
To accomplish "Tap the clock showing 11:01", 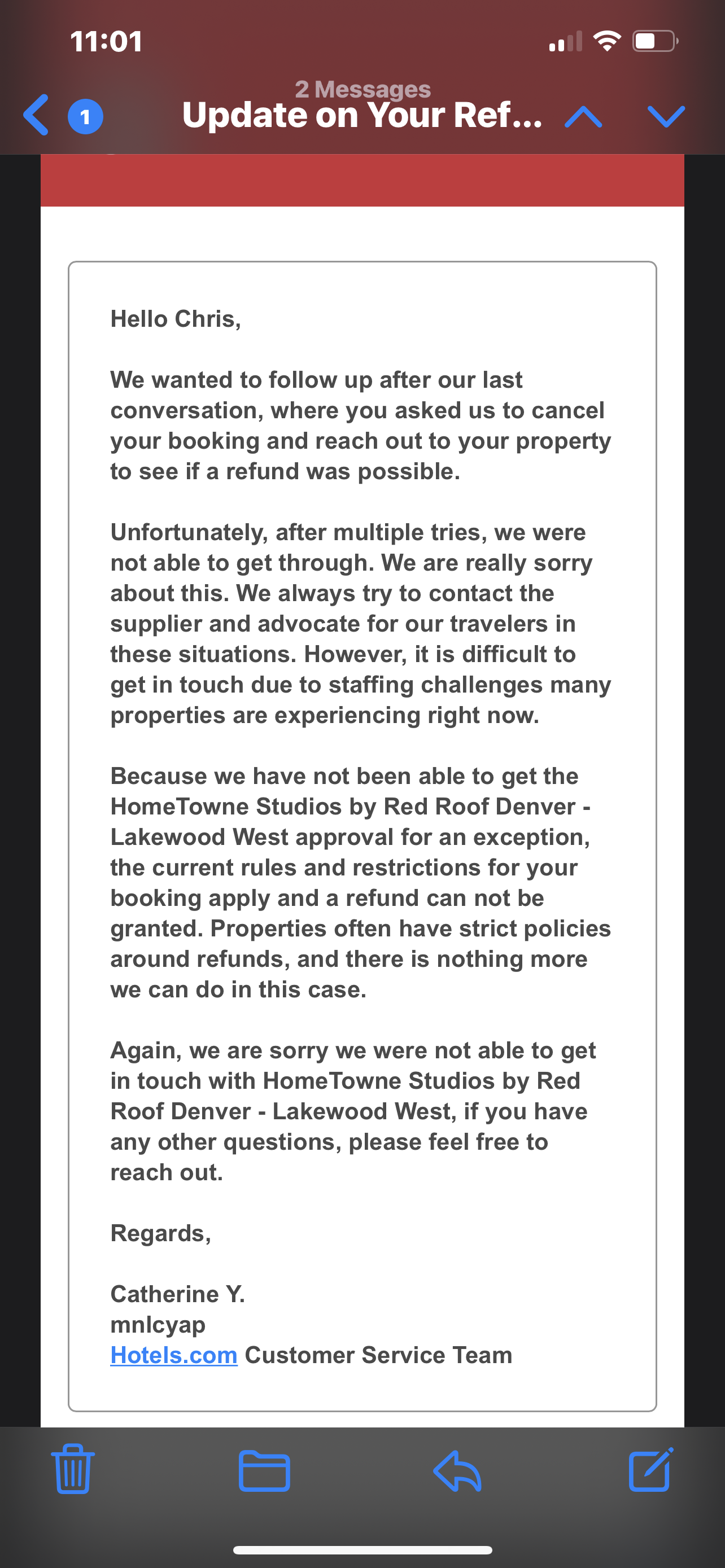I will [x=107, y=41].
